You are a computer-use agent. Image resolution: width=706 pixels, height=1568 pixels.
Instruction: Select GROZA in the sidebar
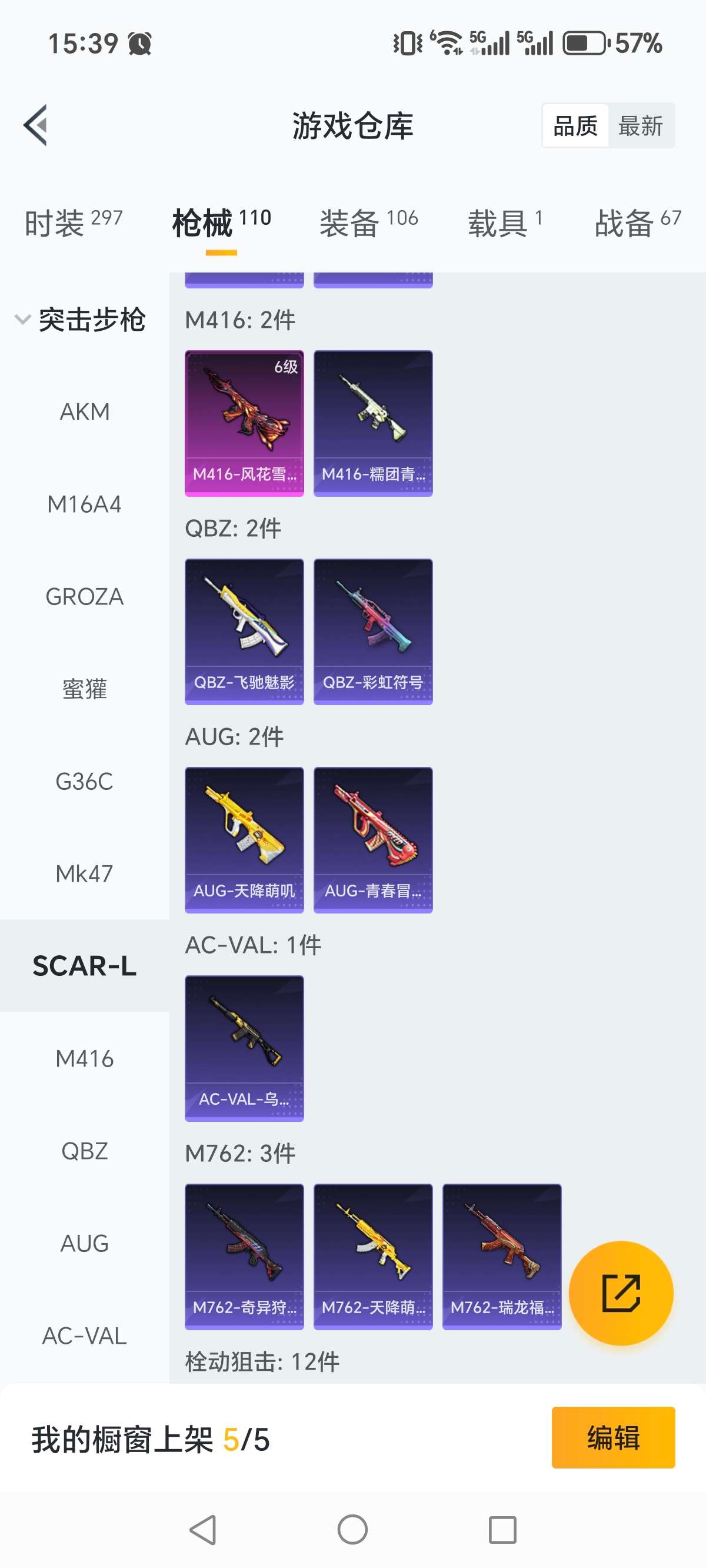[85, 596]
